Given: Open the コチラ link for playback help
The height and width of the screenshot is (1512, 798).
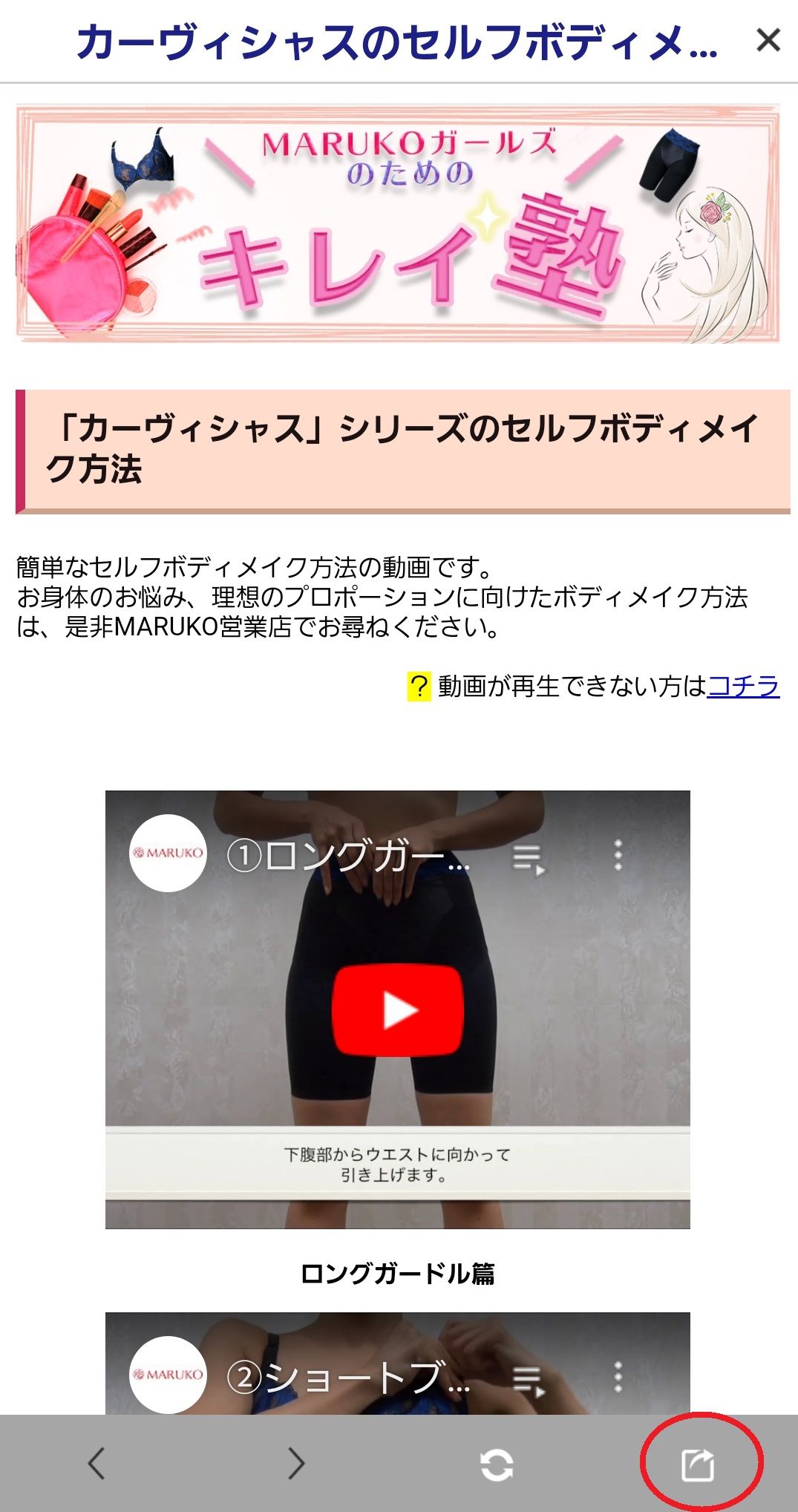Looking at the screenshot, I should coord(742,686).
